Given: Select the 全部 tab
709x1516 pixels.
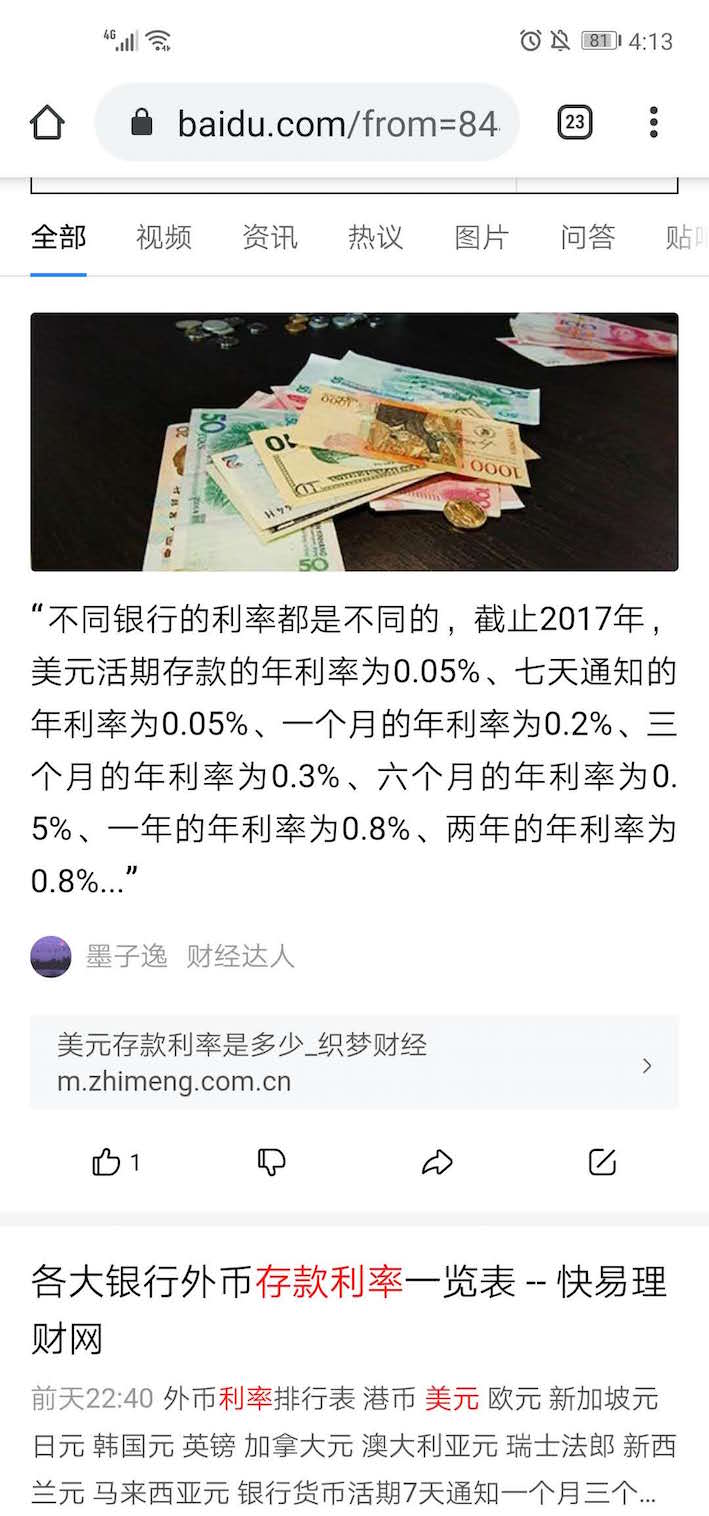Looking at the screenshot, I should tap(58, 238).
